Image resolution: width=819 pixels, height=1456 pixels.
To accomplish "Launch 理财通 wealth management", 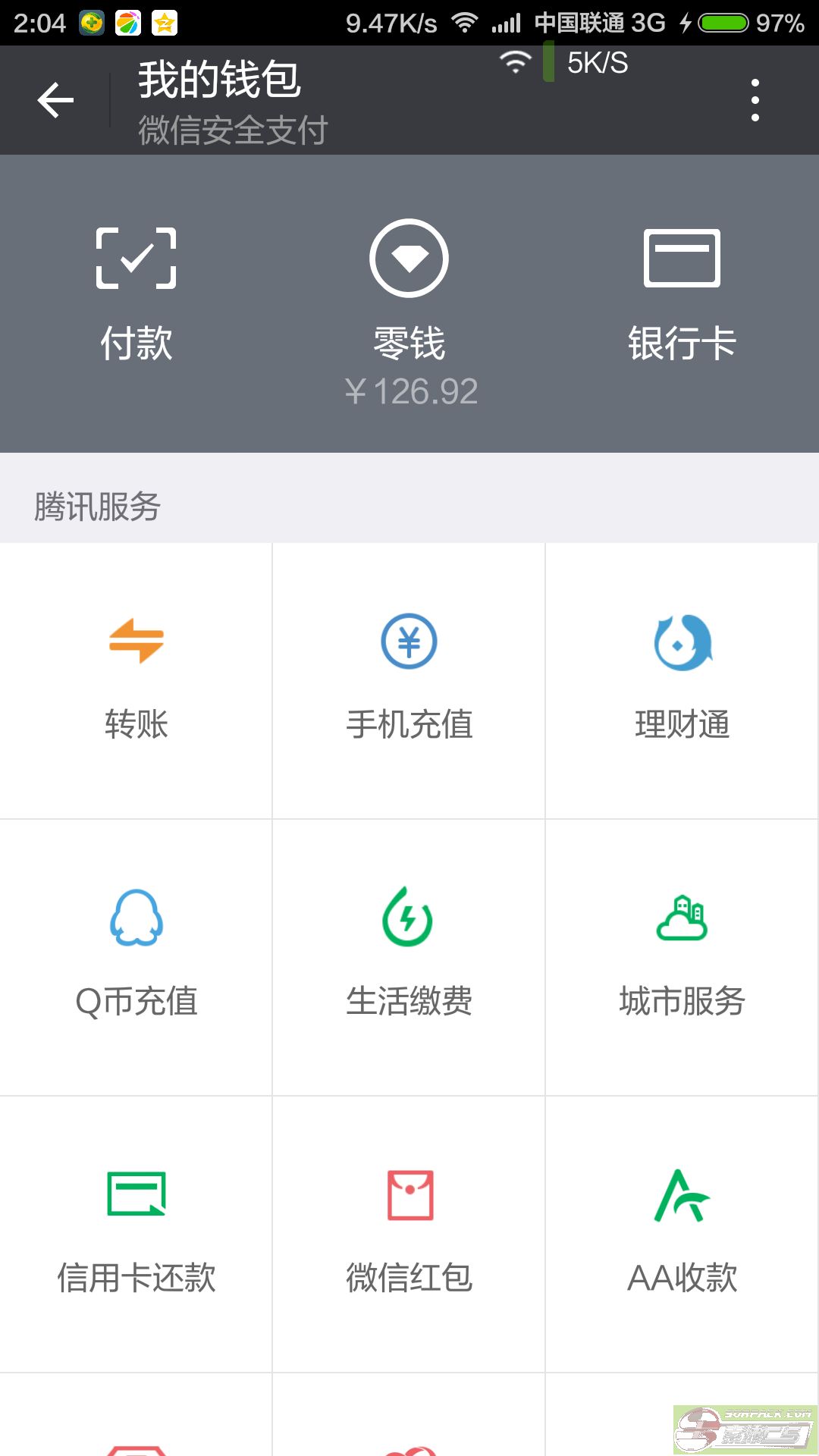I will coord(682,680).
